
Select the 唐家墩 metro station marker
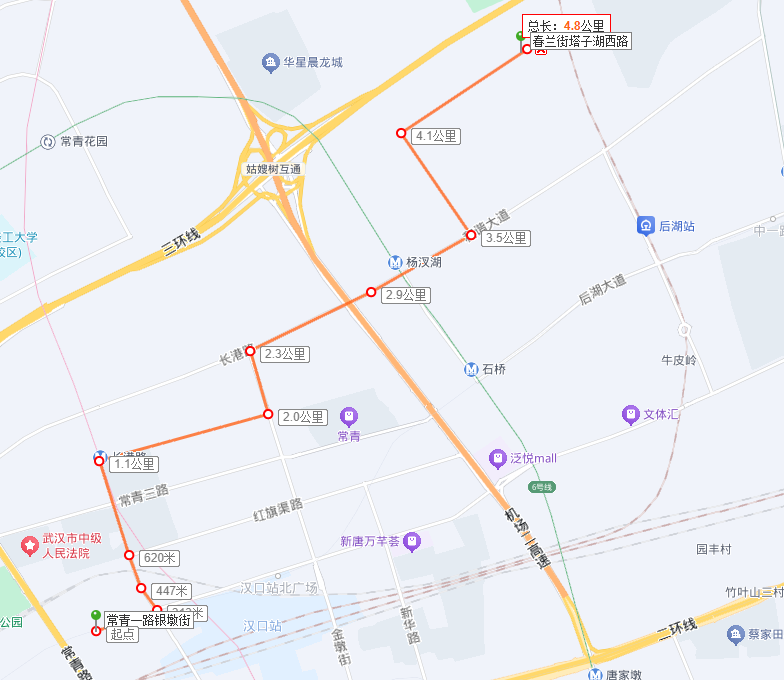pyautogui.click(x=595, y=674)
